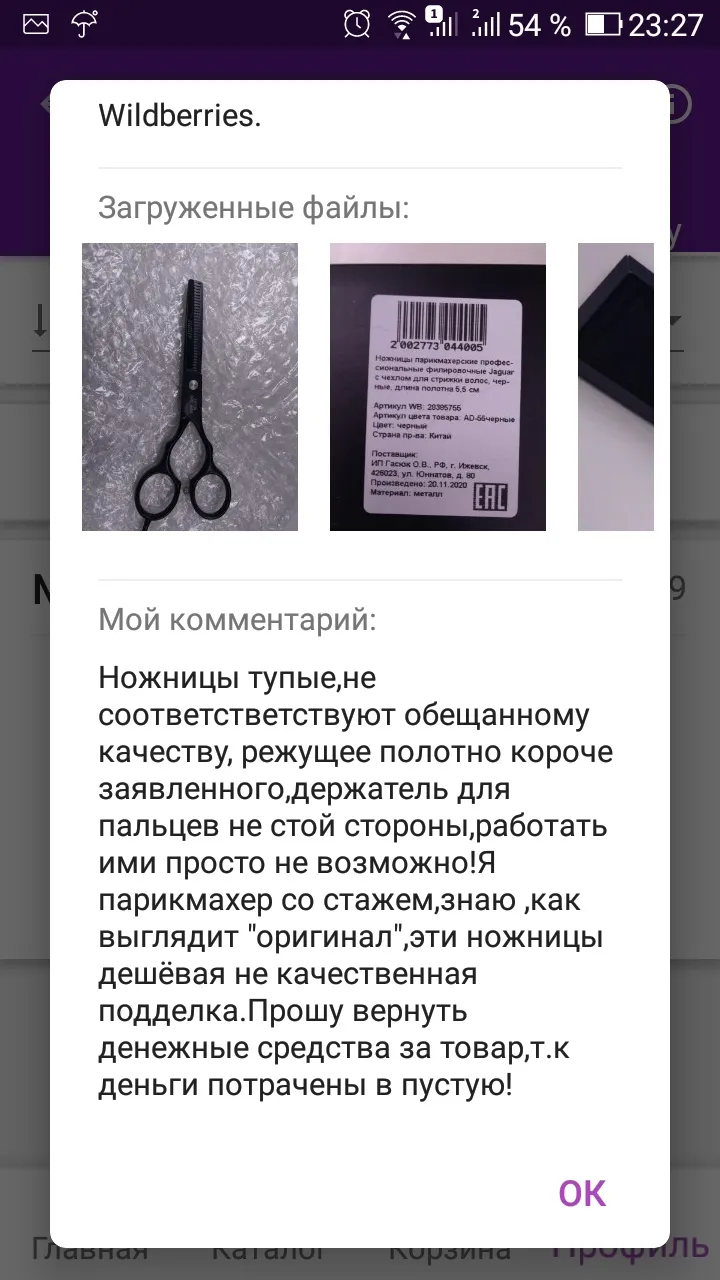Open the uploaded barcode label photo
This screenshot has height=1280, width=720.
(438, 387)
